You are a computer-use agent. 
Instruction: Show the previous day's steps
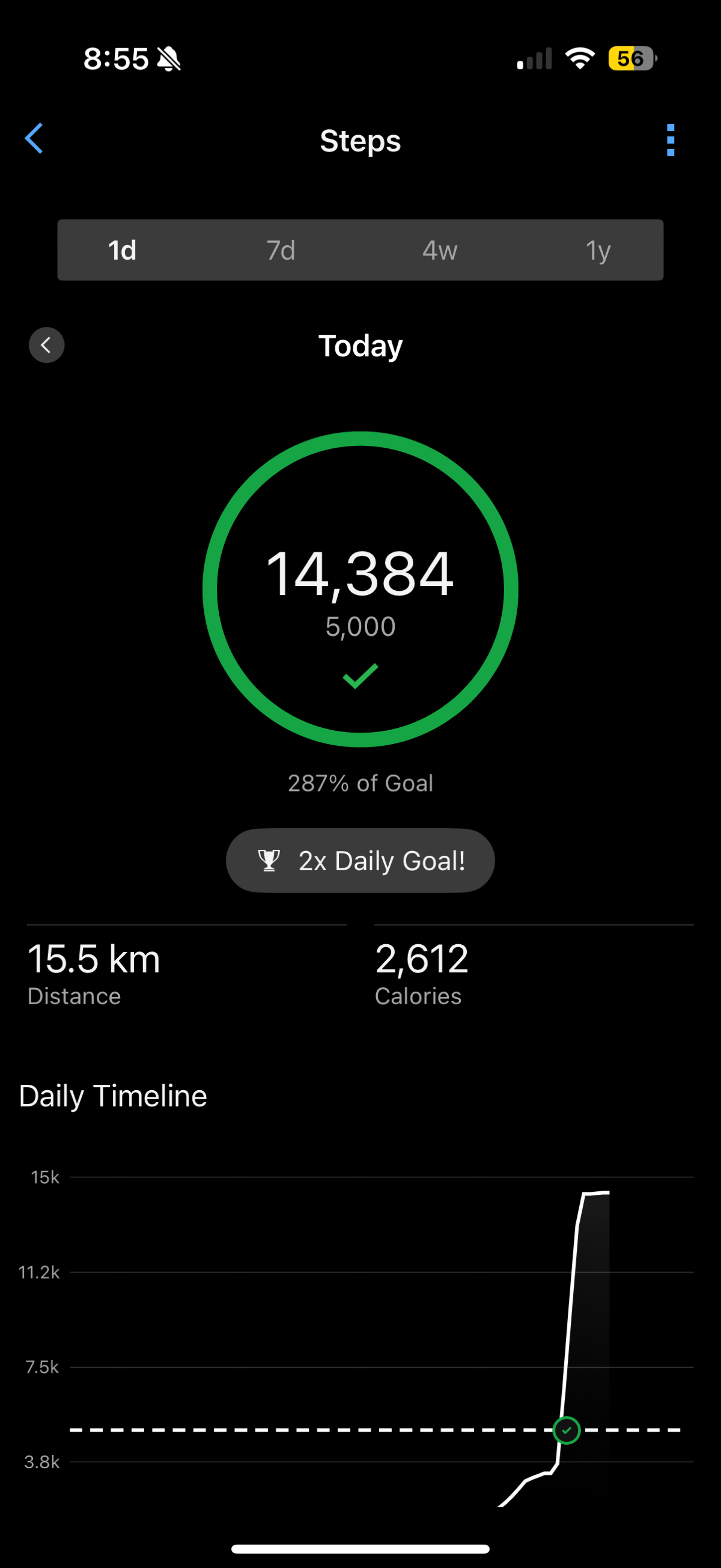tap(46, 345)
